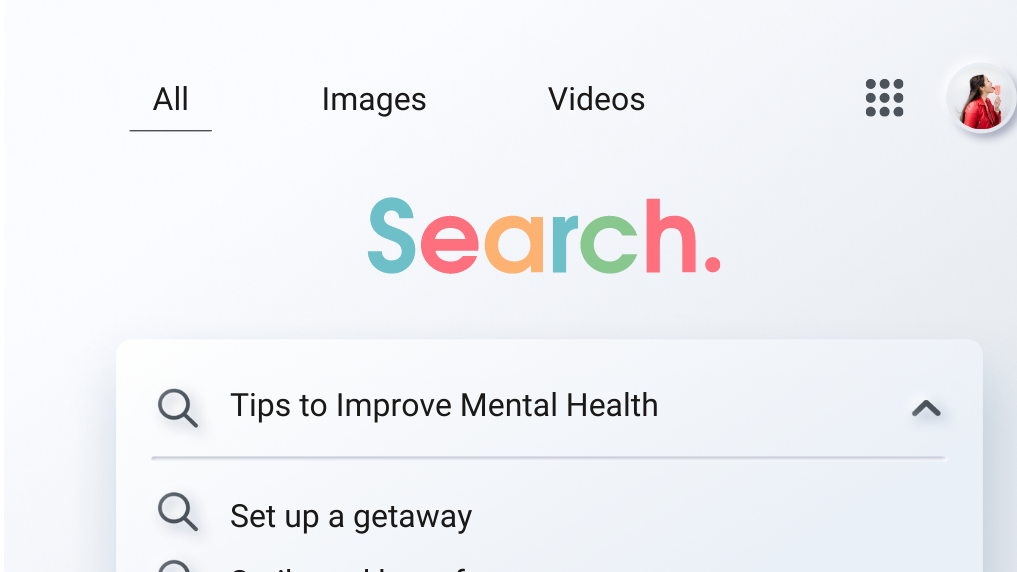Open the apps grid menu
Viewport: 1017px width, 572px height.
[x=884, y=98]
